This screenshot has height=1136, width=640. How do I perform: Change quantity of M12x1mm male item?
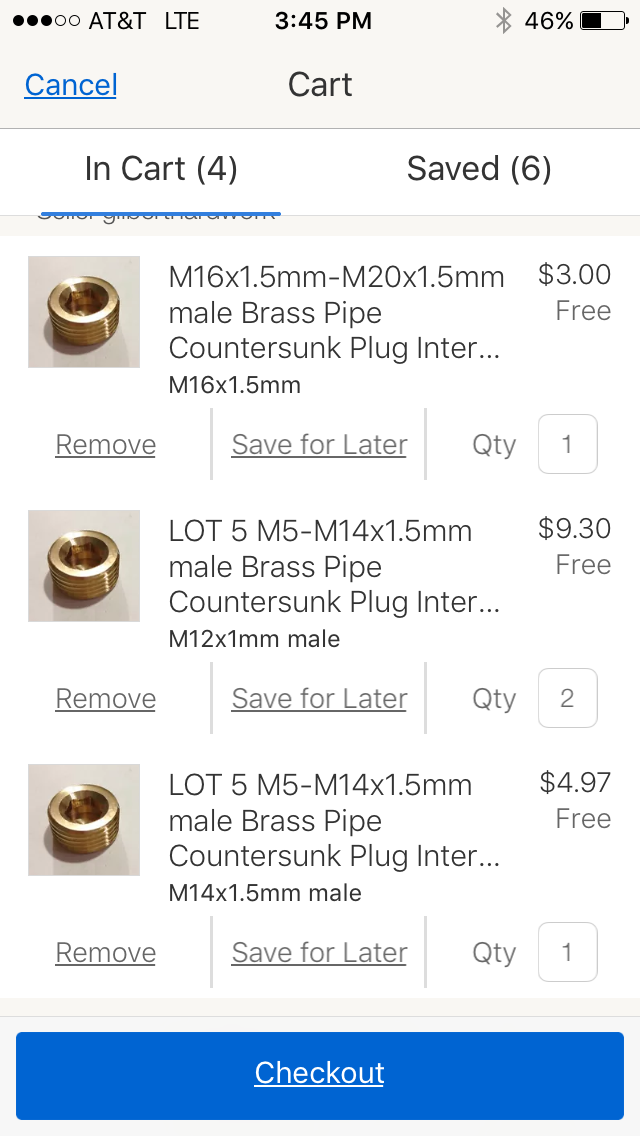(567, 698)
